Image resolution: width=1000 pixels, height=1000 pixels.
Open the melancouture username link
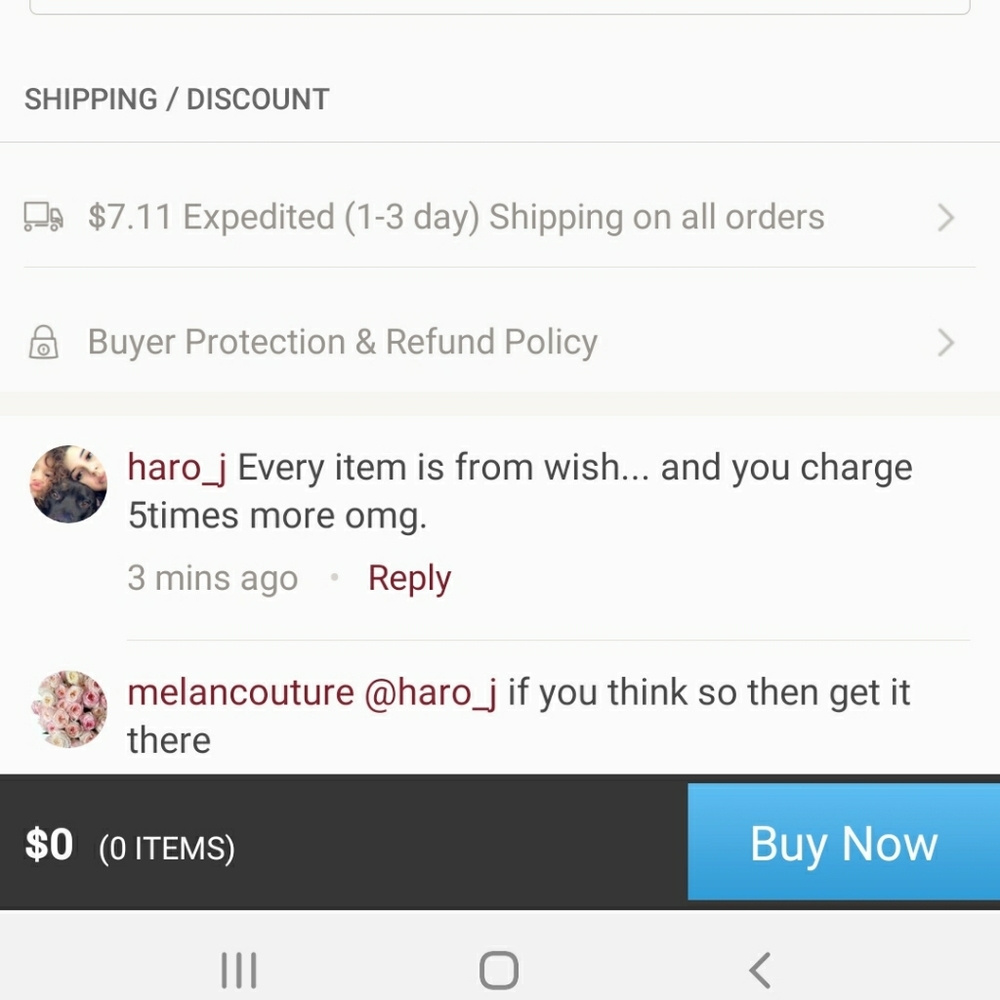240,692
